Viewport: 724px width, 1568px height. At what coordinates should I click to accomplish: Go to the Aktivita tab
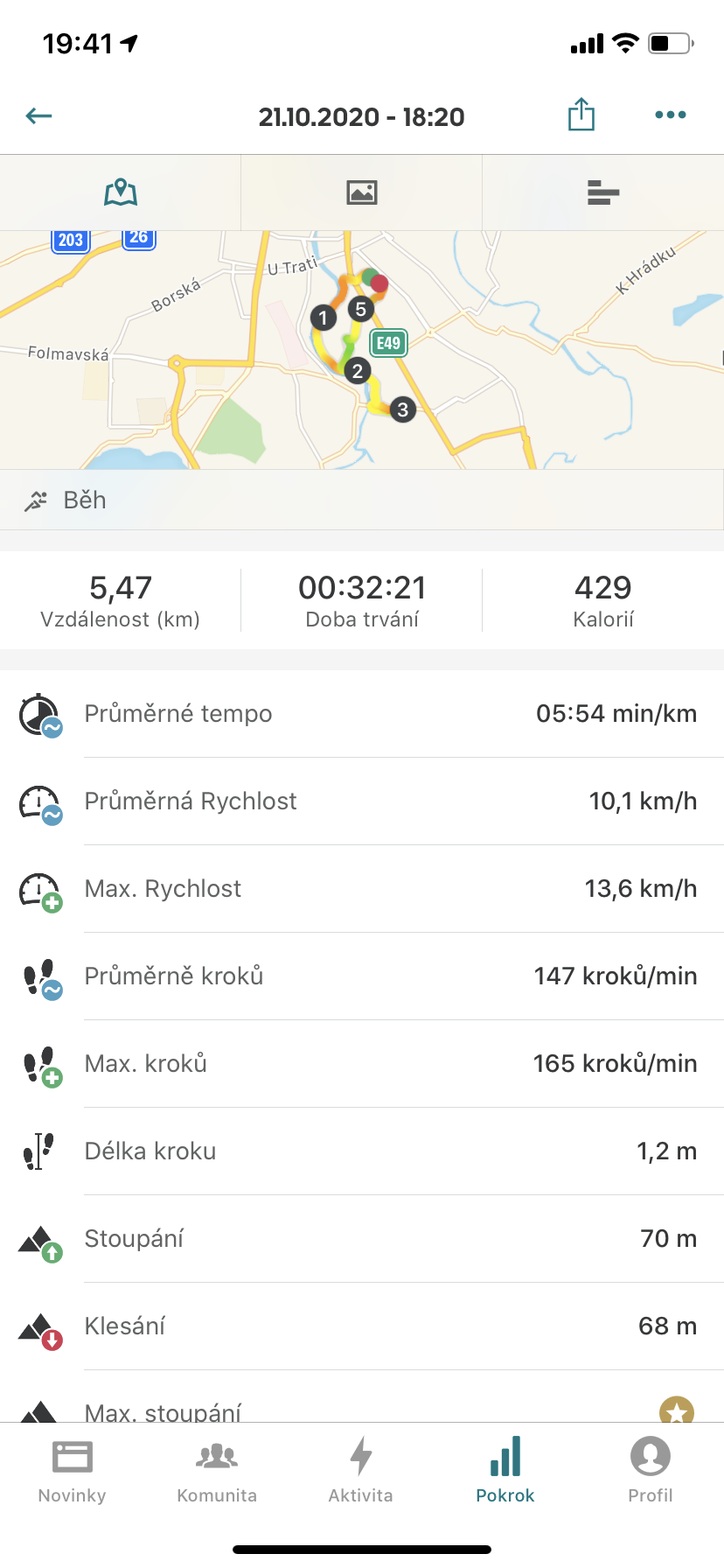point(361,1470)
